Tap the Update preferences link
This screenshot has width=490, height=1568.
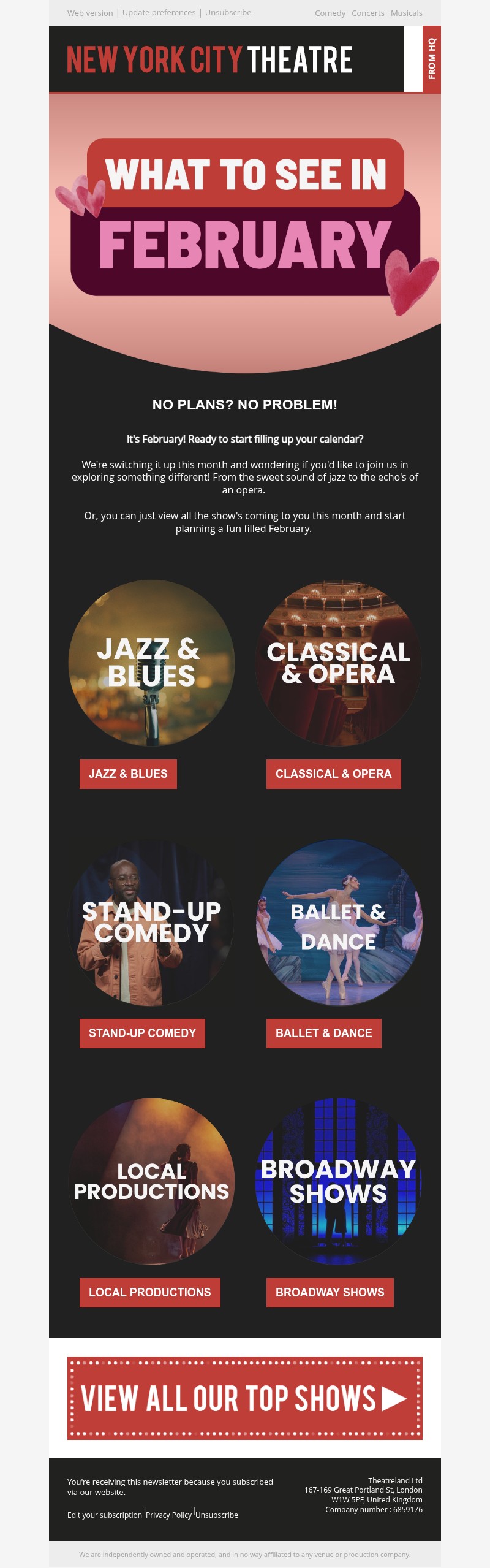(x=159, y=13)
